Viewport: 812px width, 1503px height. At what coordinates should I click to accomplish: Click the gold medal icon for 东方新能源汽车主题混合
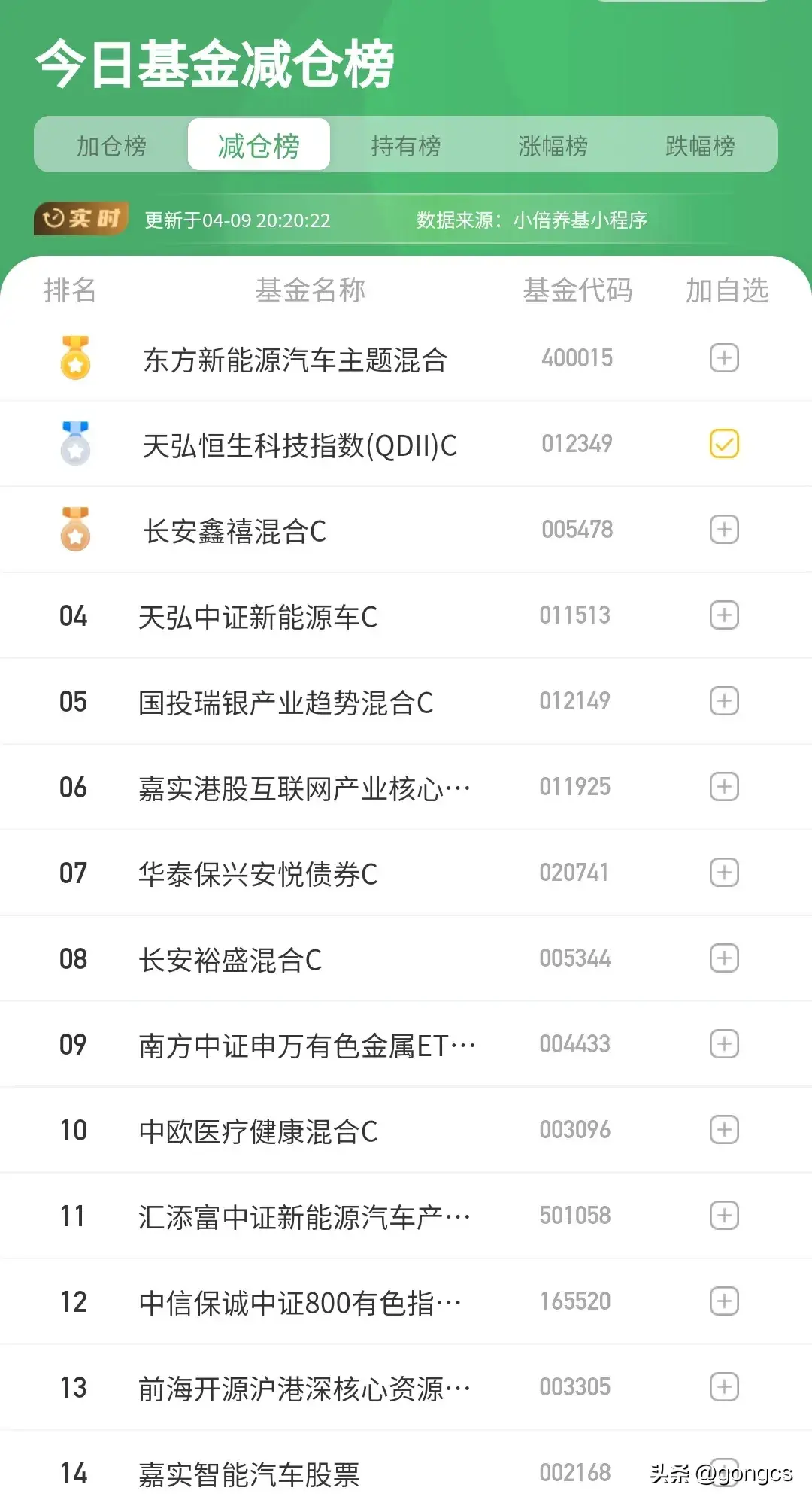(x=75, y=357)
